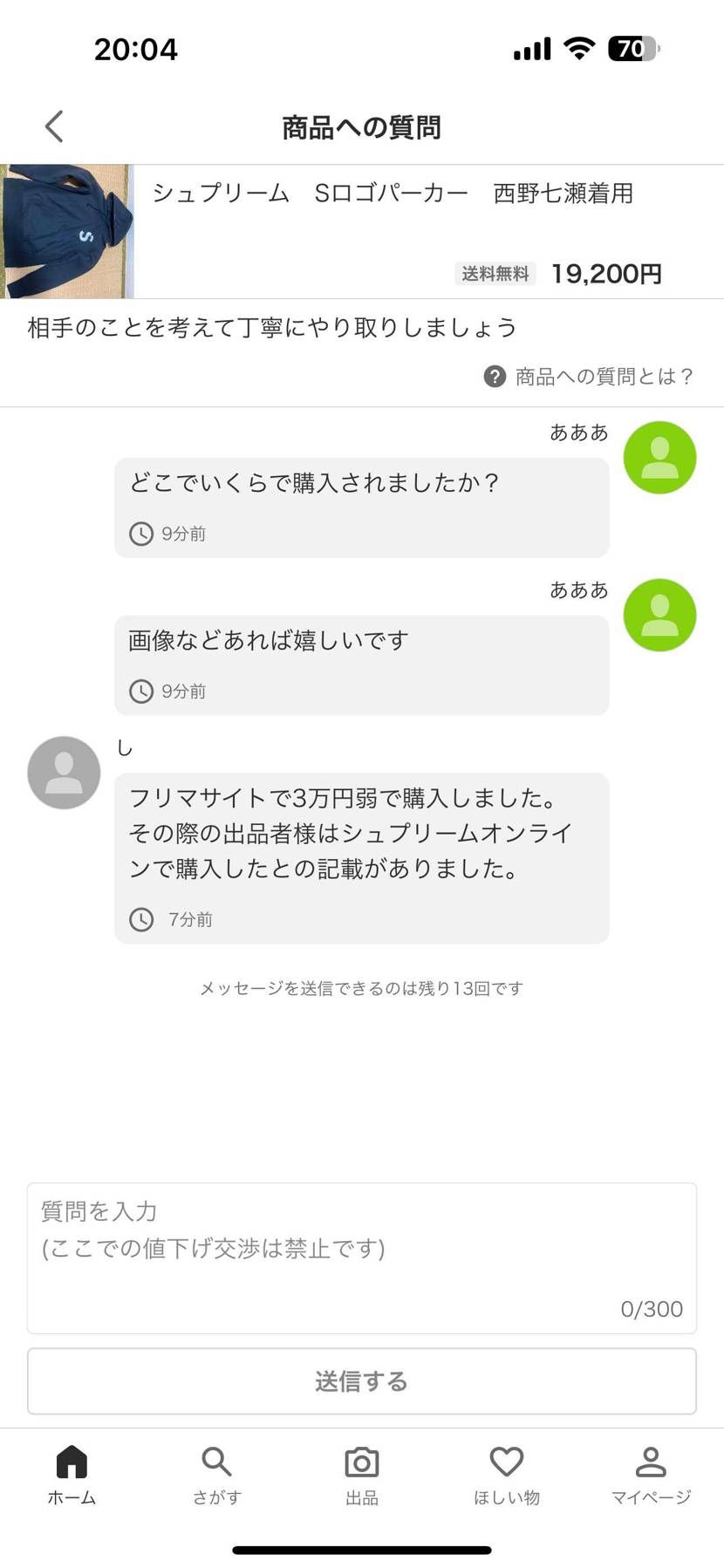Click the question mark help icon
This screenshot has width=724, height=1568.
coord(495,377)
